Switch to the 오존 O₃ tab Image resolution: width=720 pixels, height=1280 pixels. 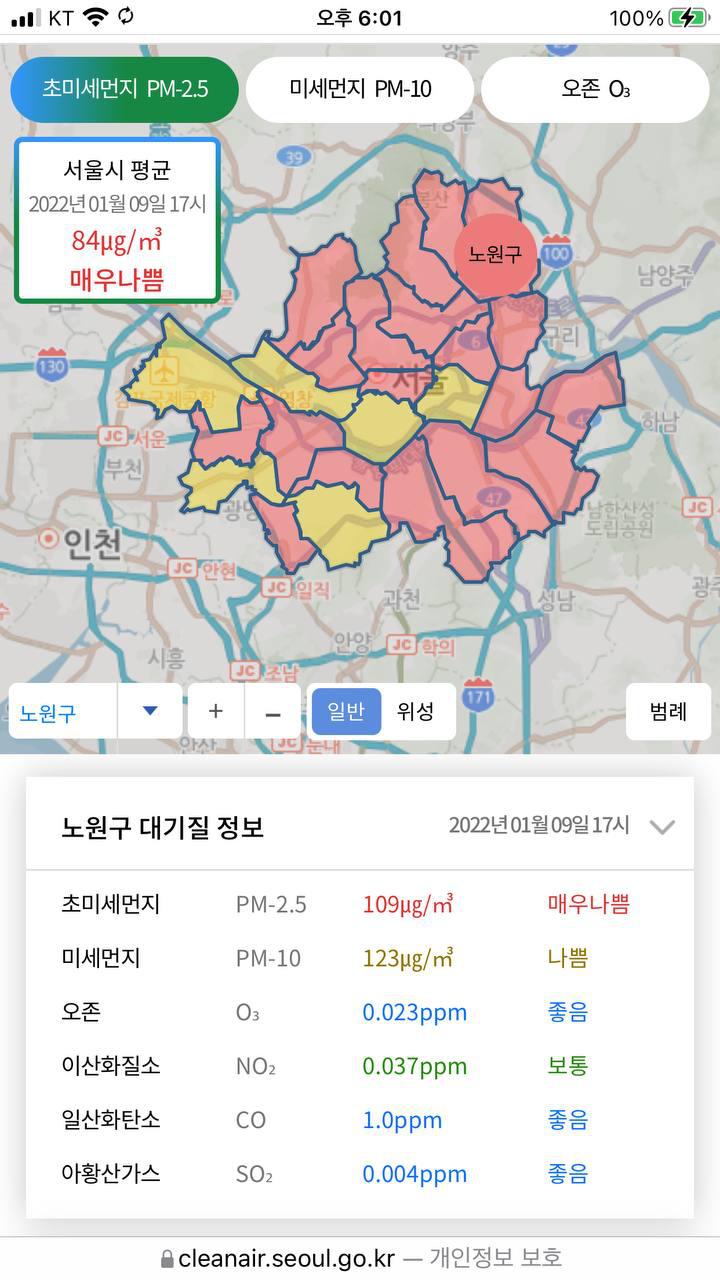pos(596,89)
